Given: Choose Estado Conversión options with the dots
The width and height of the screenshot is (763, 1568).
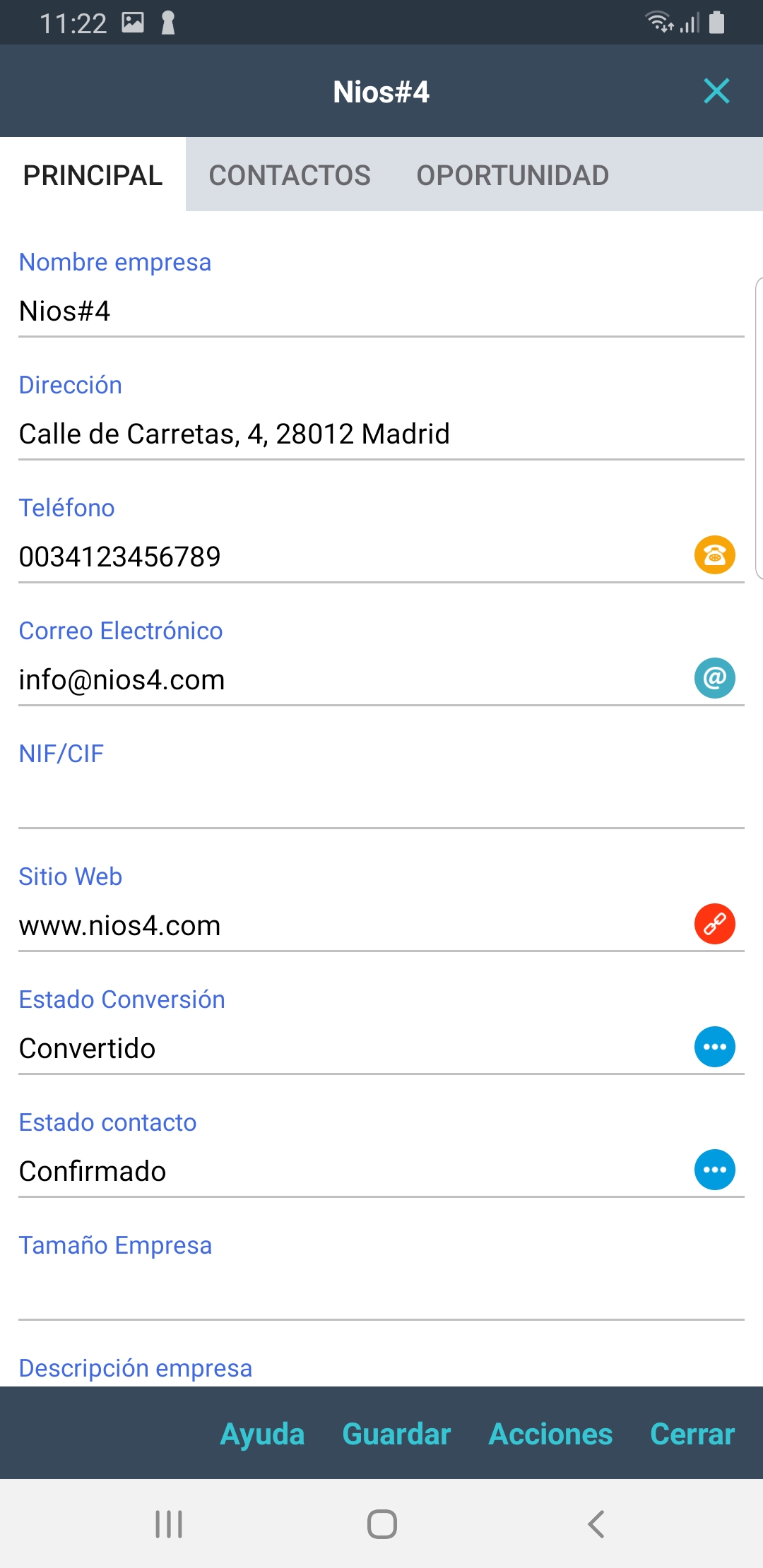Looking at the screenshot, I should pos(714,1047).
